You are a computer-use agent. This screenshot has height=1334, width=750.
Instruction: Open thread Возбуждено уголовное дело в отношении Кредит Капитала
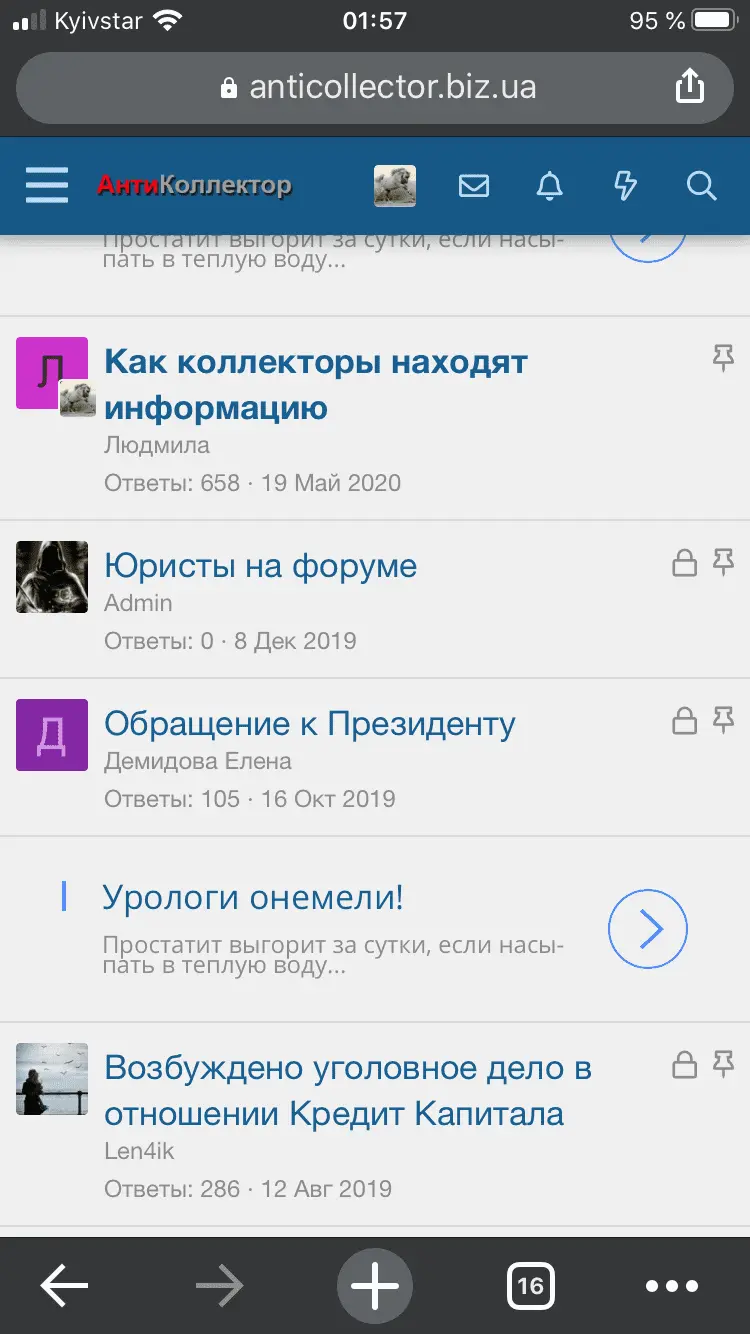[x=348, y=1090]
